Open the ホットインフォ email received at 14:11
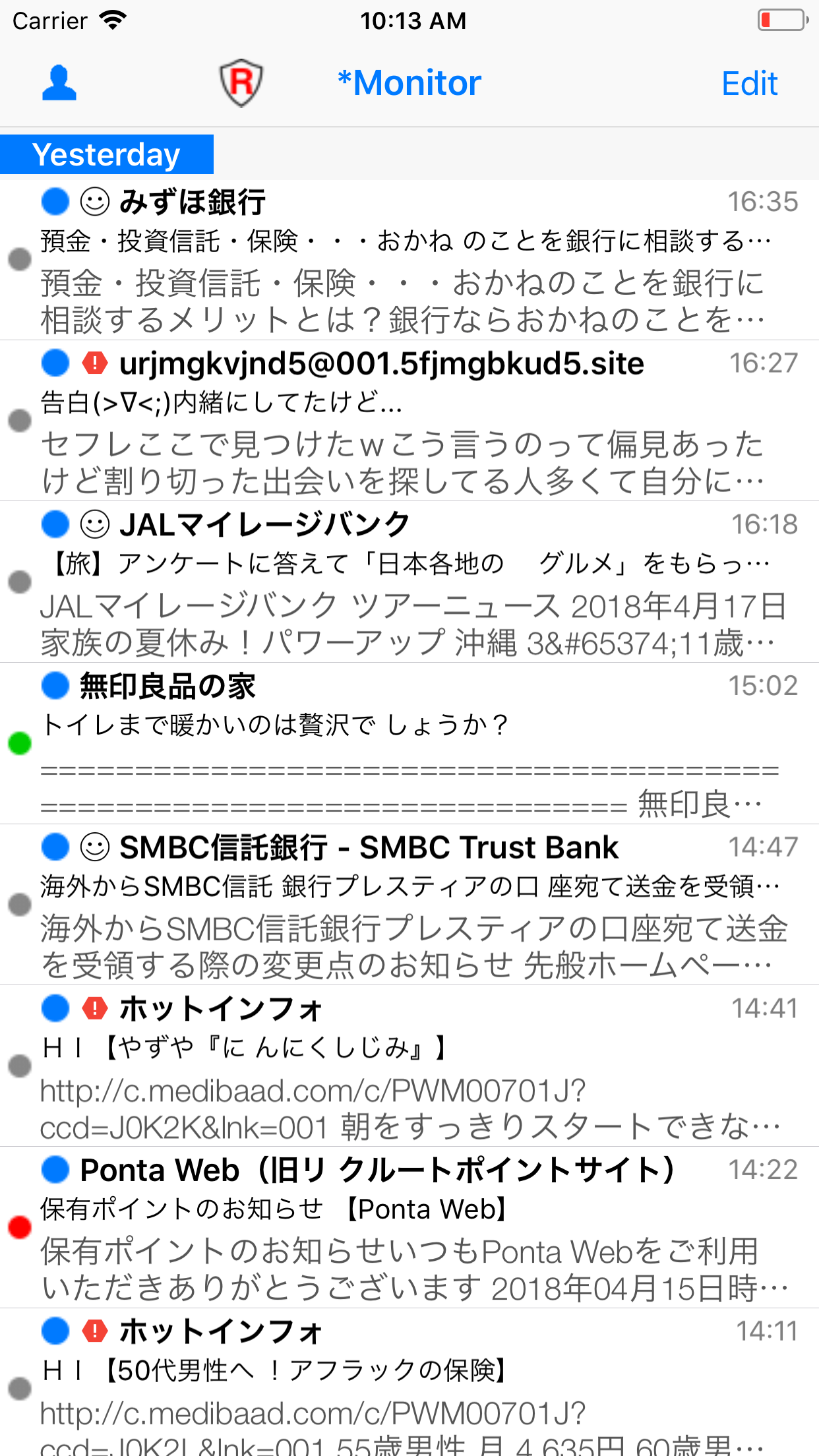The width and height of the screenshot is (819, 1456). point(409,1383)
